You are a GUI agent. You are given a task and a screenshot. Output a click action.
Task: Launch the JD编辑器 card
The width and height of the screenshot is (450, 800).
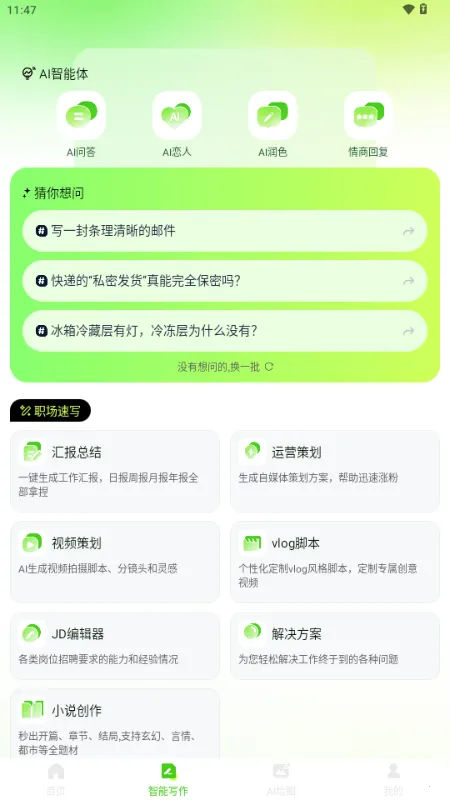tap(115, 646)
